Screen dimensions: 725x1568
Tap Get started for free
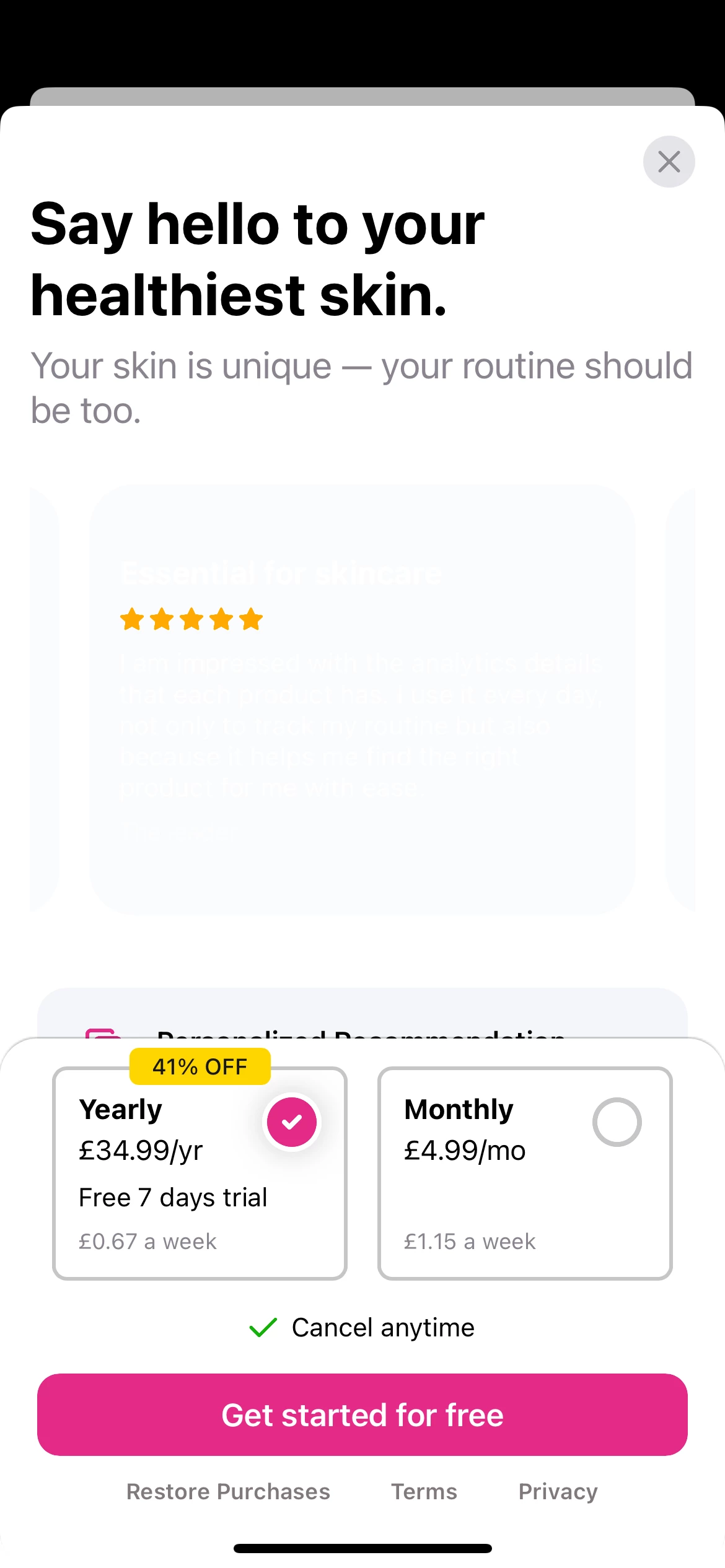(x=362, y=1415)
